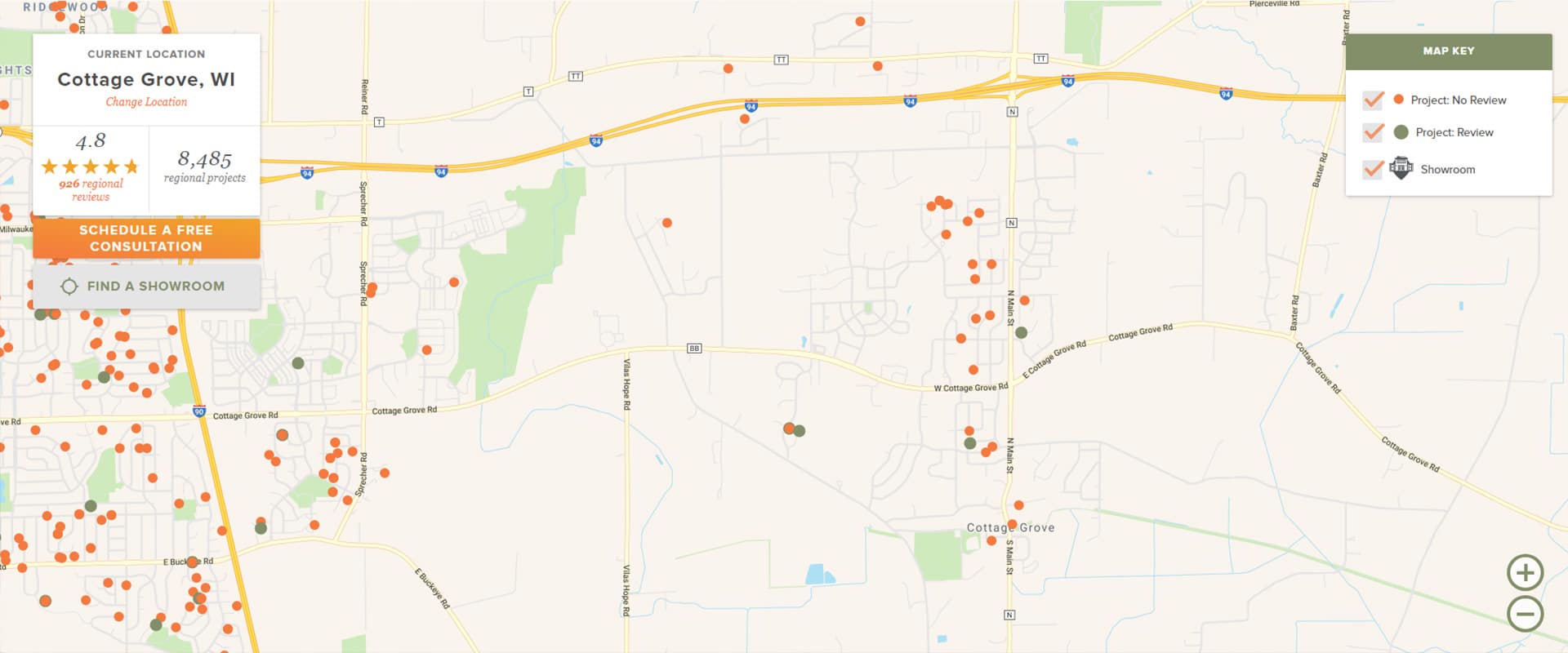The height and width of the screenshot is (653, 1568).
Task: Tap the Change Location link
Action: 146,102
